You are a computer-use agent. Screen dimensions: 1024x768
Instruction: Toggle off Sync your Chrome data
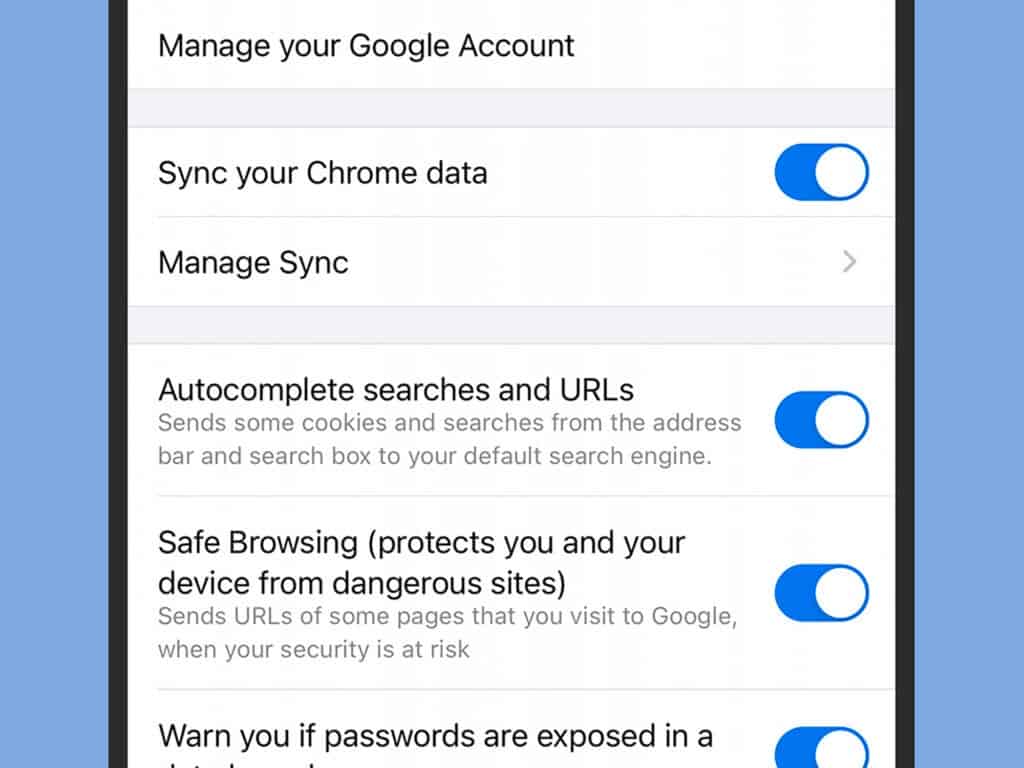(x=821, y=173)
